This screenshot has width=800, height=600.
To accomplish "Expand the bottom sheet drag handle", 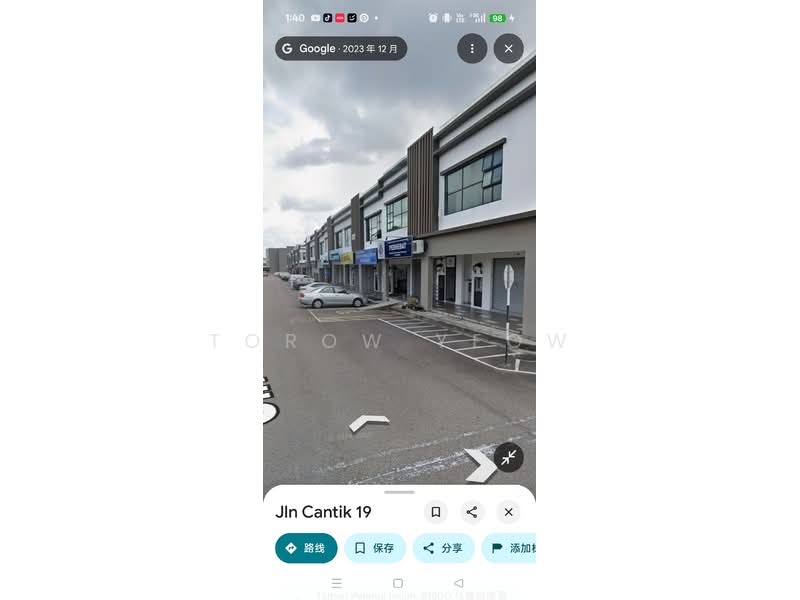I will pyautogui.click(x=399, y=492).
